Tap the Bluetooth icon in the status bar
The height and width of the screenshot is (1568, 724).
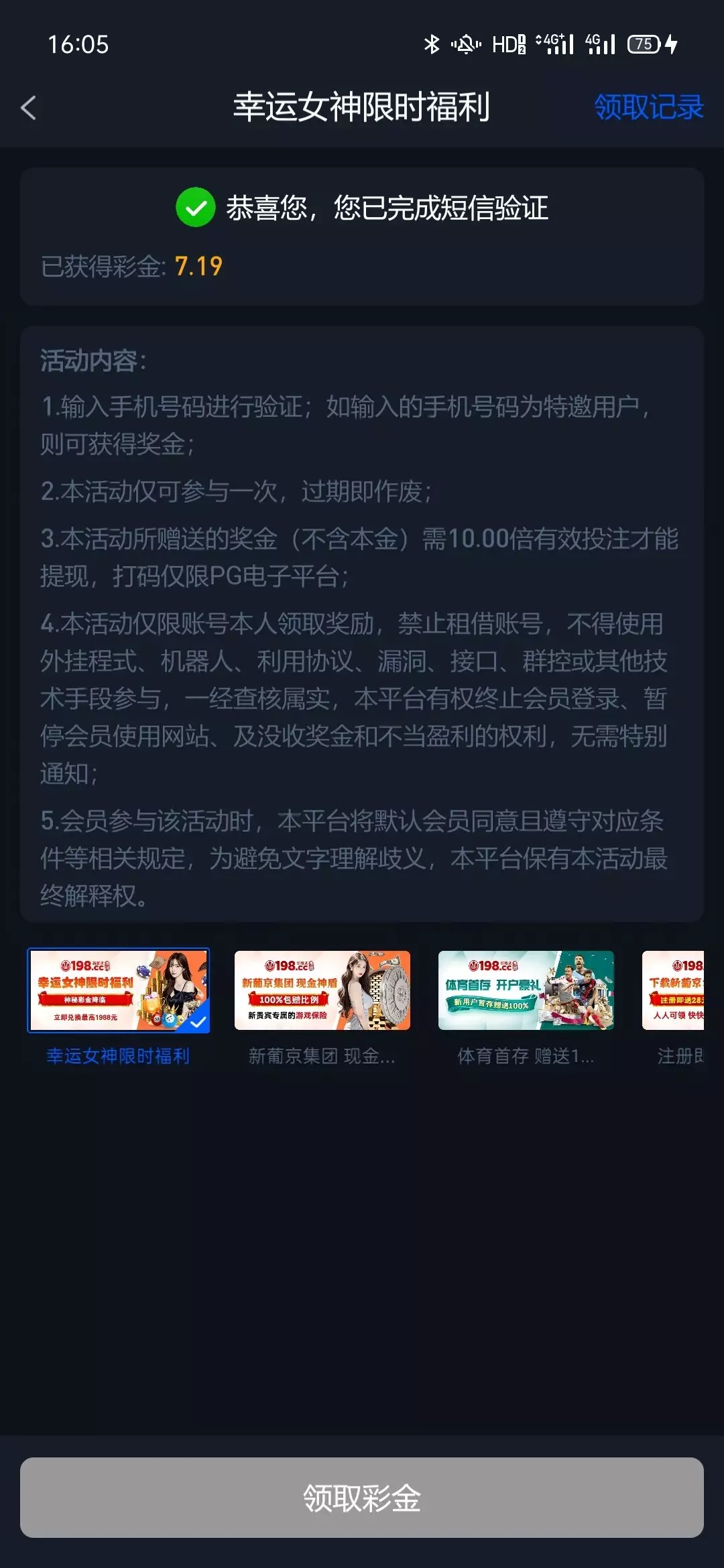click(432, 44)
